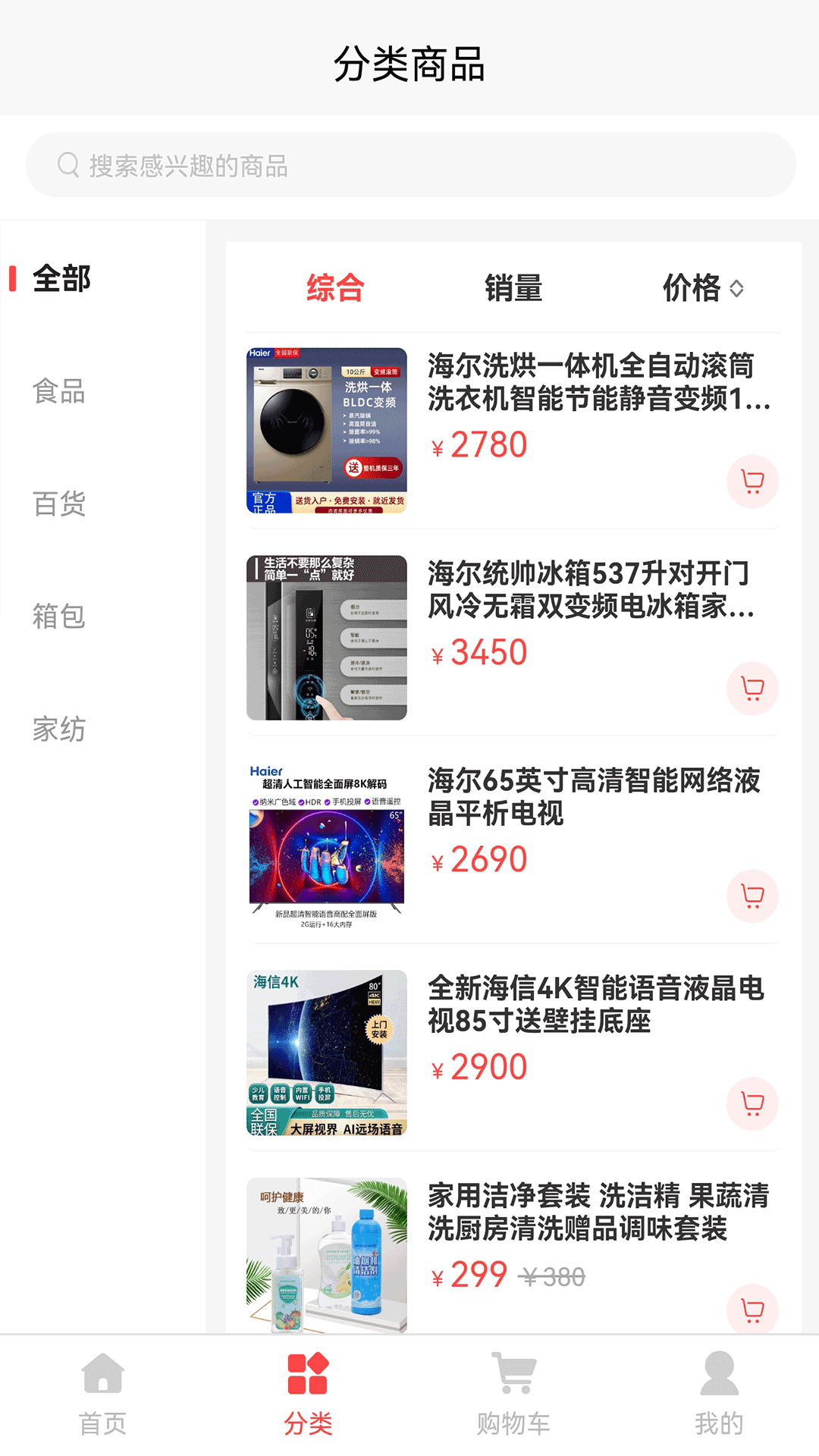Add the ¥2780 washing machine to cart

coord(752,482)
